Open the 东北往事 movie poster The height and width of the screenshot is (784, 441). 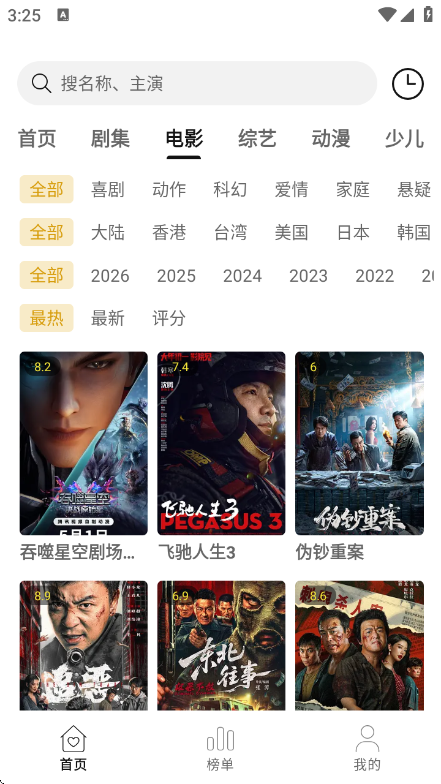click(221, 645)
